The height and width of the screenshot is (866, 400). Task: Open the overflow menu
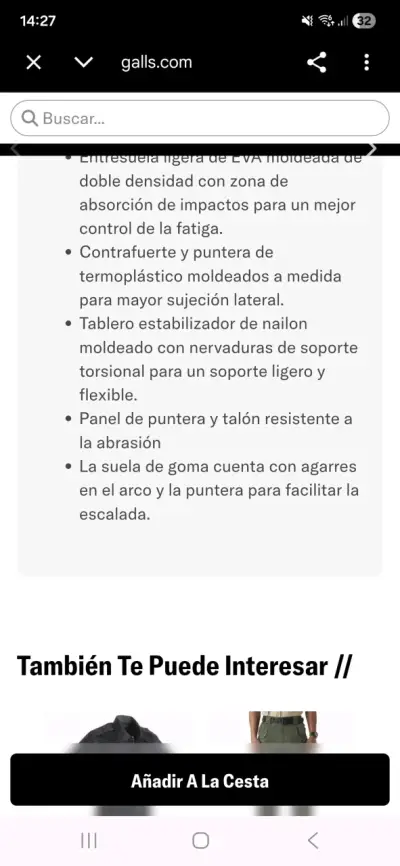[x=366, y=62]
